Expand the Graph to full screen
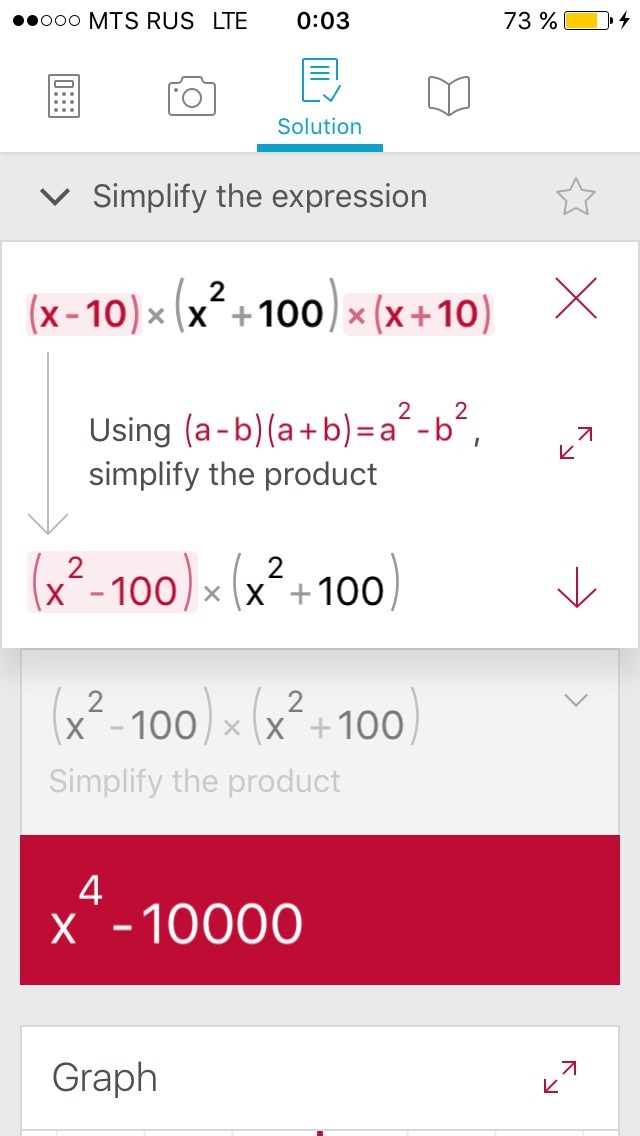The width and height of the screenshot is (640, 1136). coord(560,1076)
